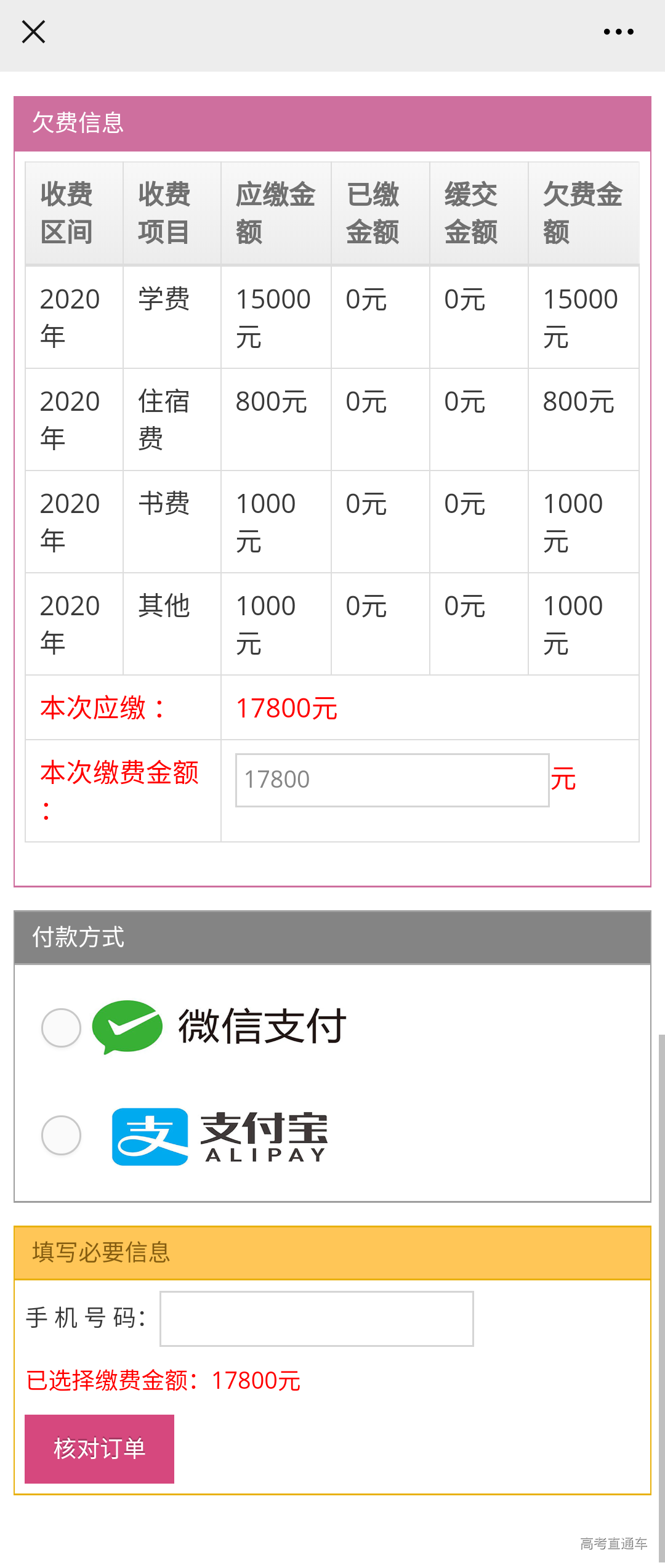Edit the payment amount field showing 17800

click(x=392, y=780)
